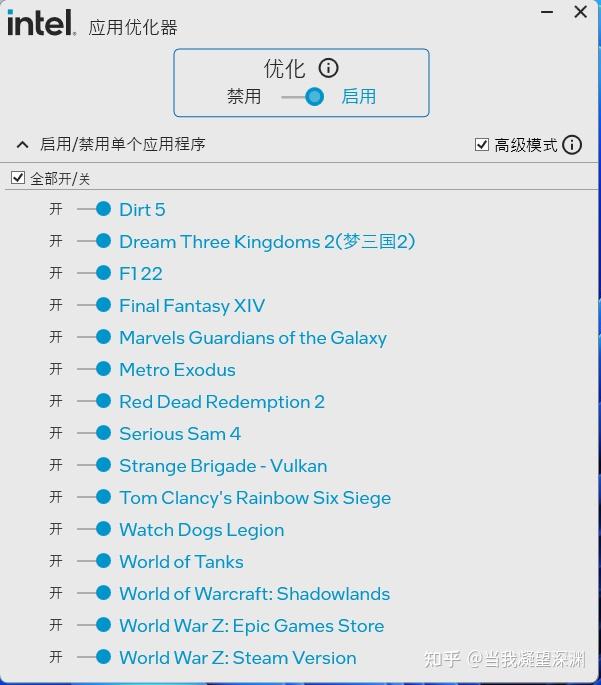This screenshot has width=601, height=685.
Task: Switch off Serious Sam 4 optimization
Action: pyautogui.click(x=95, y=433)
